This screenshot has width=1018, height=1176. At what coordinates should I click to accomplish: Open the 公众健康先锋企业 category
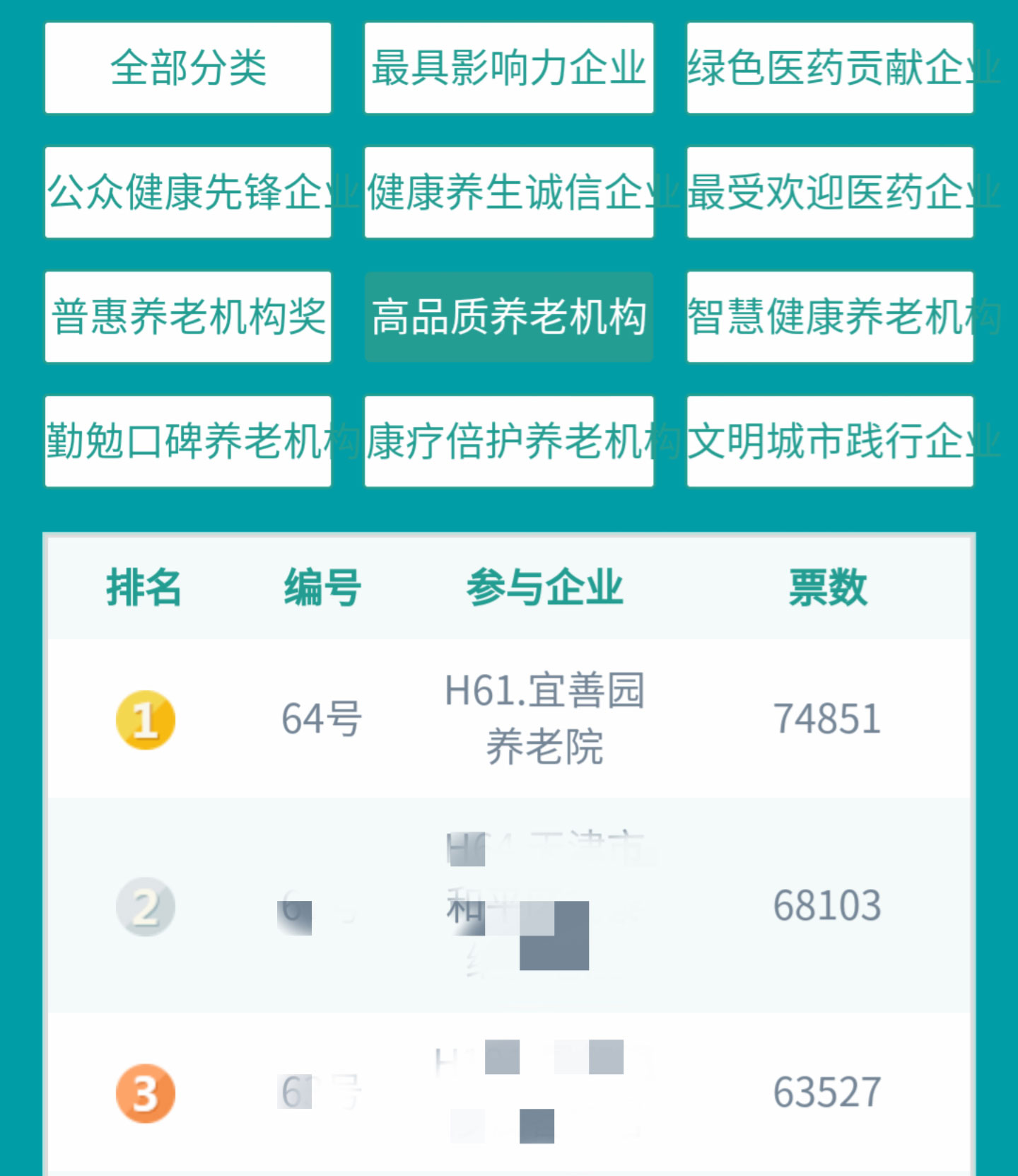(188, 192)
